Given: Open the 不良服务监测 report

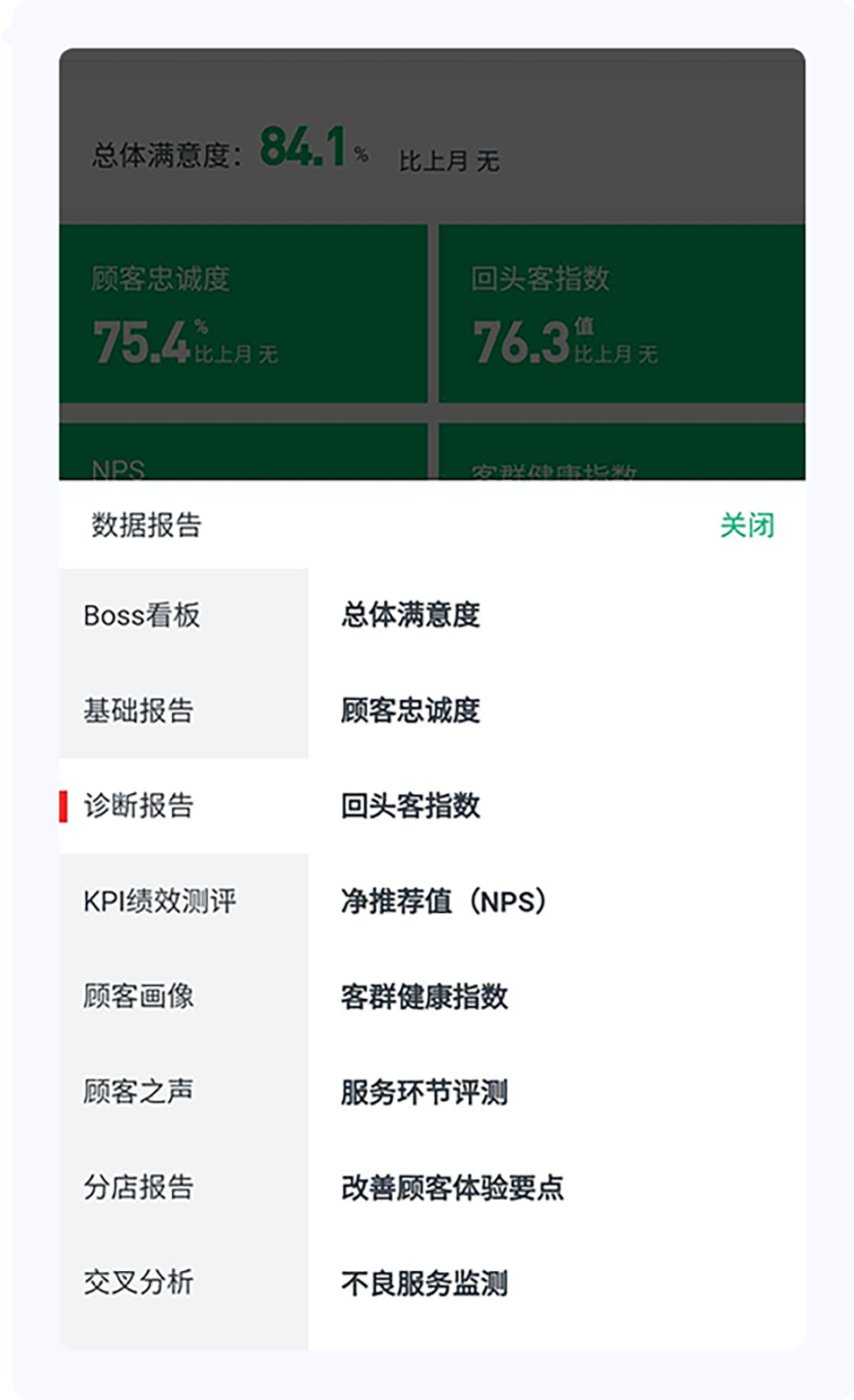Looking at the screenshot, I should click(x=424, y=1284).
